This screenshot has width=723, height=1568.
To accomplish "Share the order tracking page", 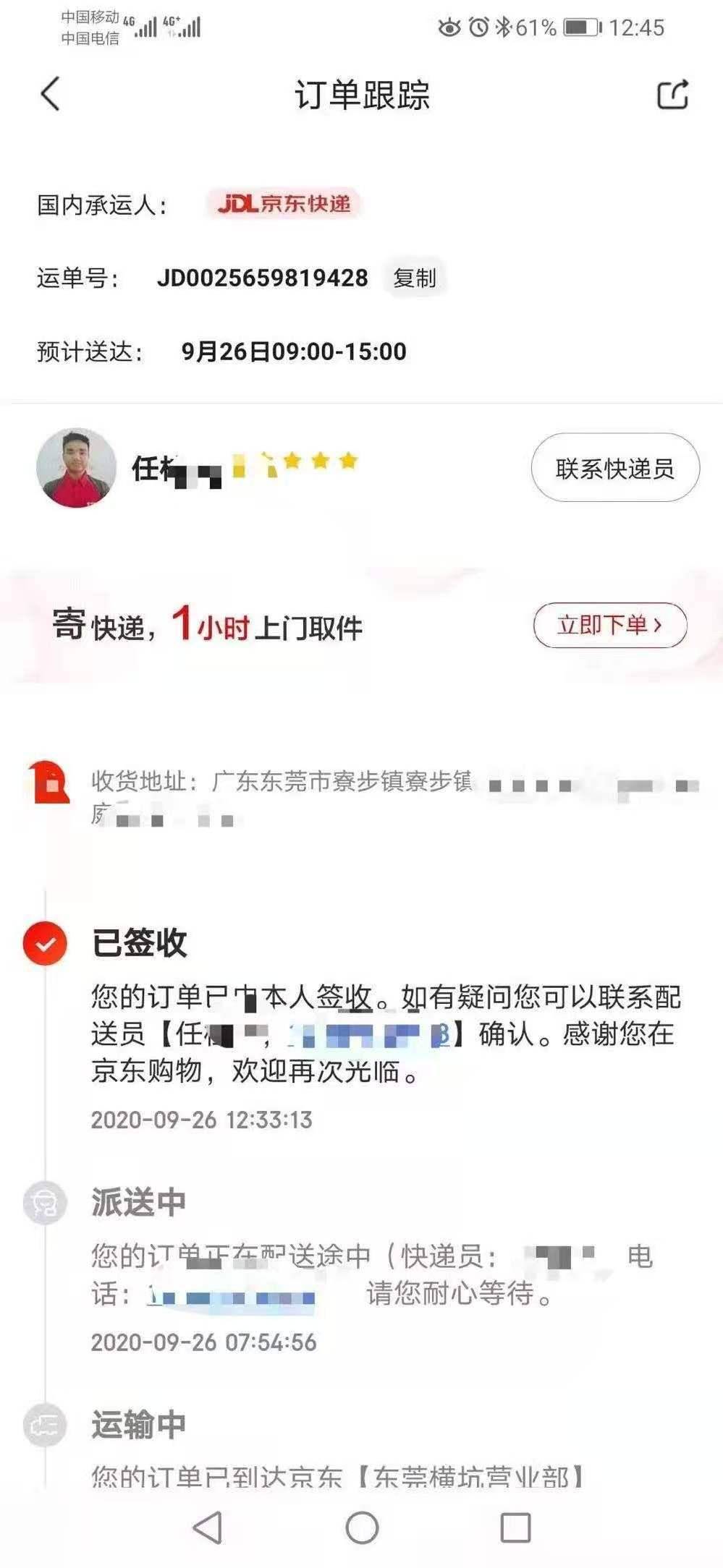I will [x=672, y=95].
